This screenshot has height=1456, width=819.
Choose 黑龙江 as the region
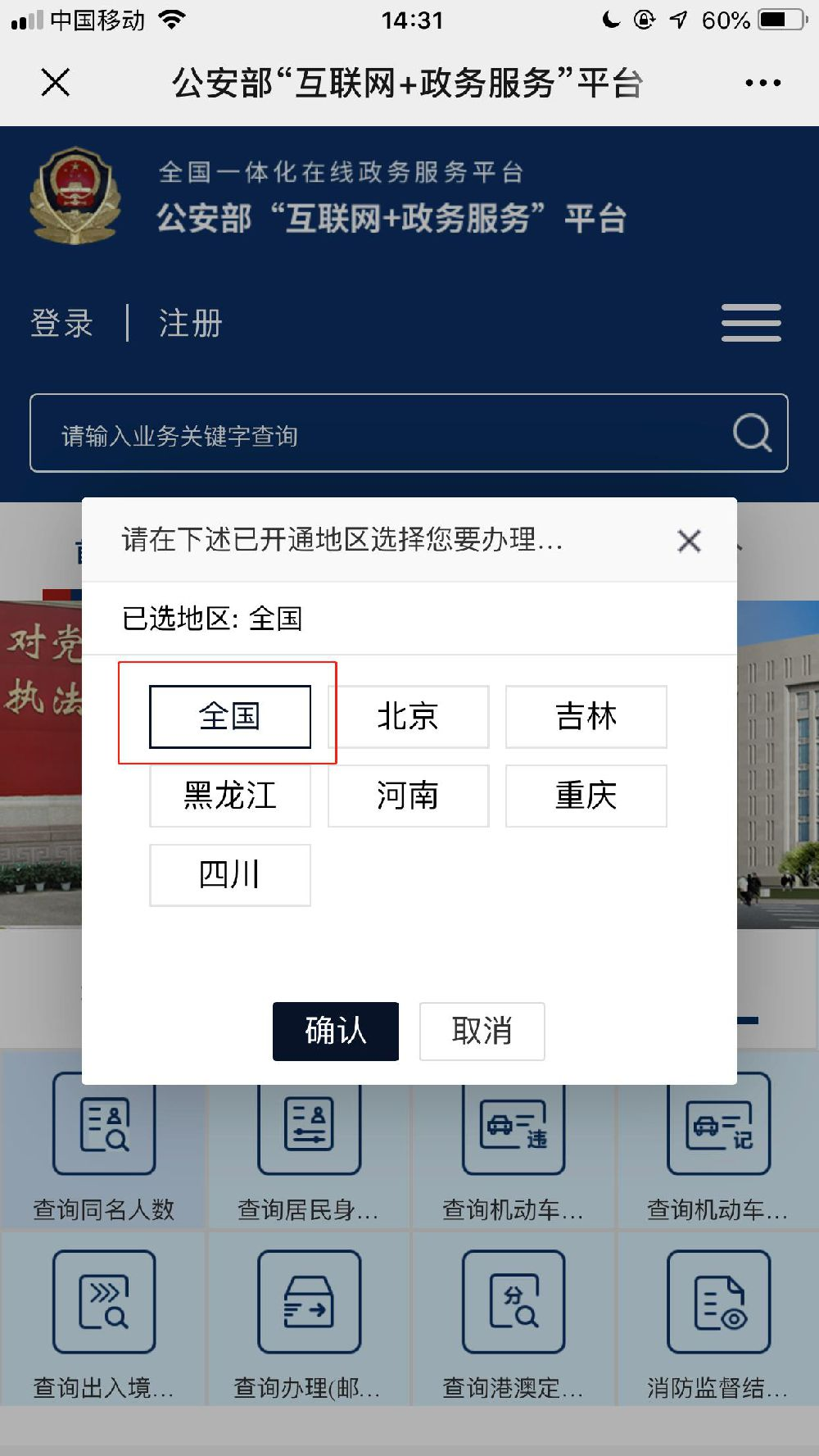tap(230, 796)
